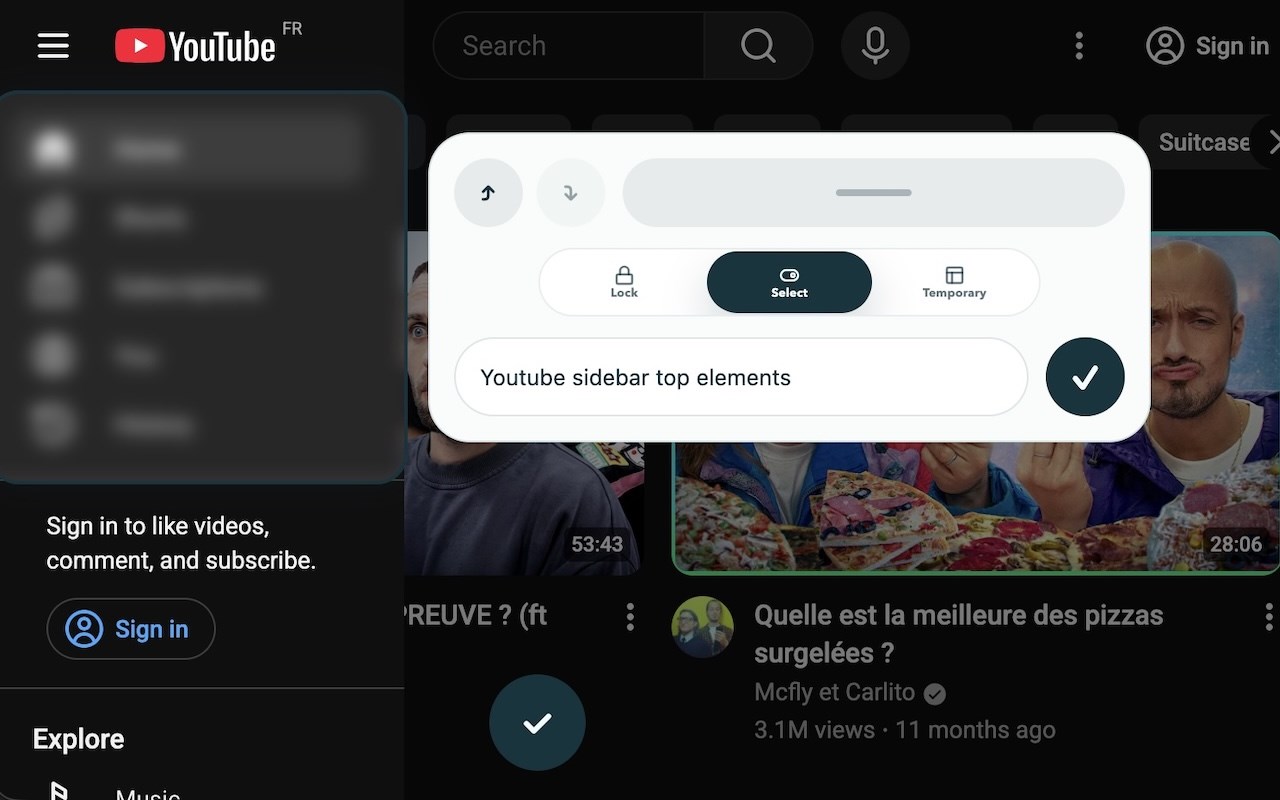Tap the Sign in button in the sidebar

pyautogui.click(x=131, y=629)
